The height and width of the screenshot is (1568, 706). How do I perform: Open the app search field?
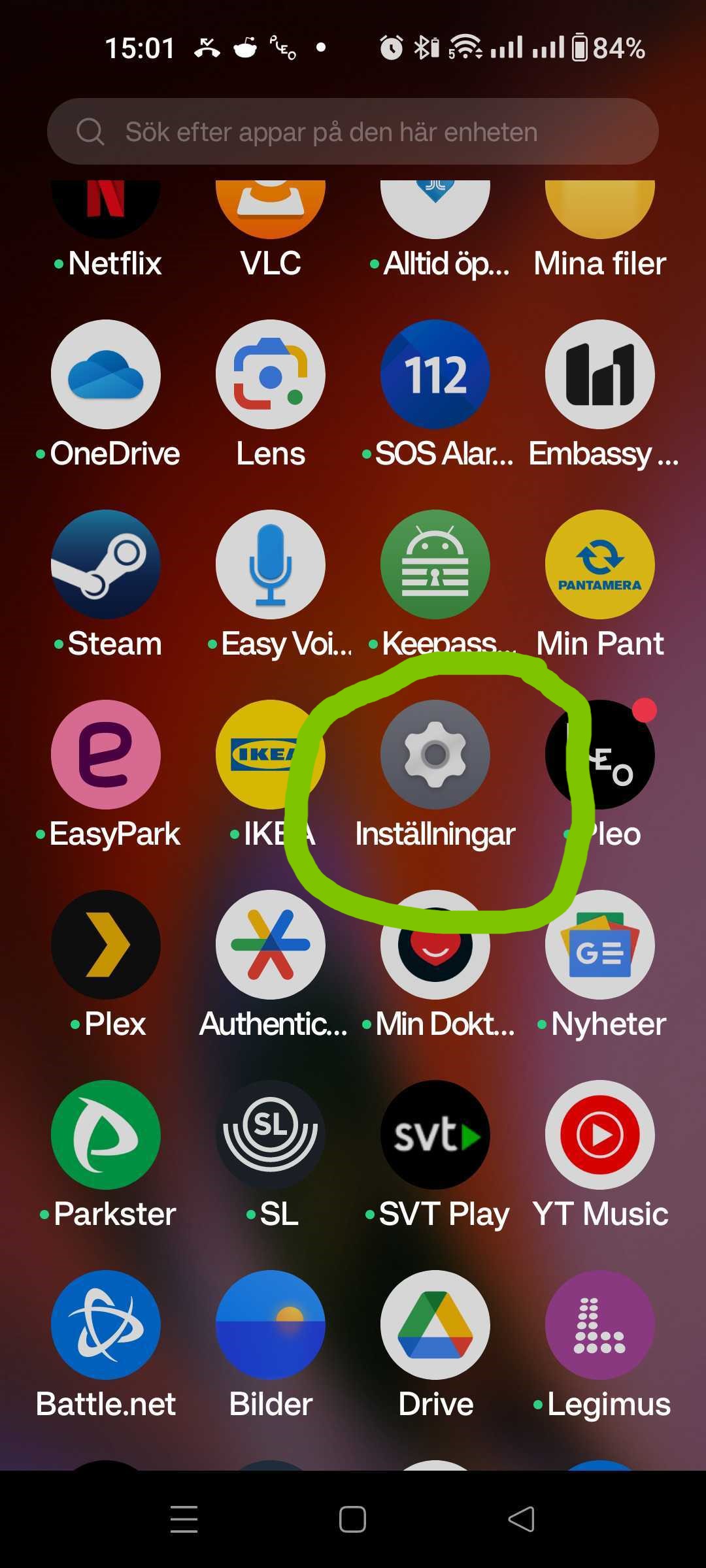point(353,131)
